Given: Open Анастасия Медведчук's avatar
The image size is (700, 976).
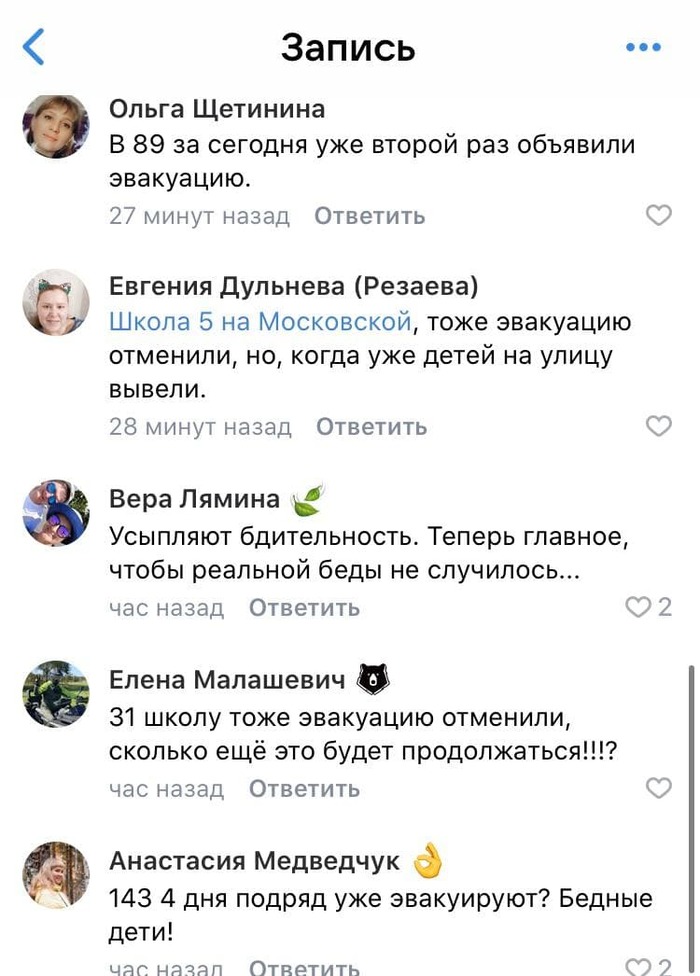Looking at the screenshot, I should point(56,875).
